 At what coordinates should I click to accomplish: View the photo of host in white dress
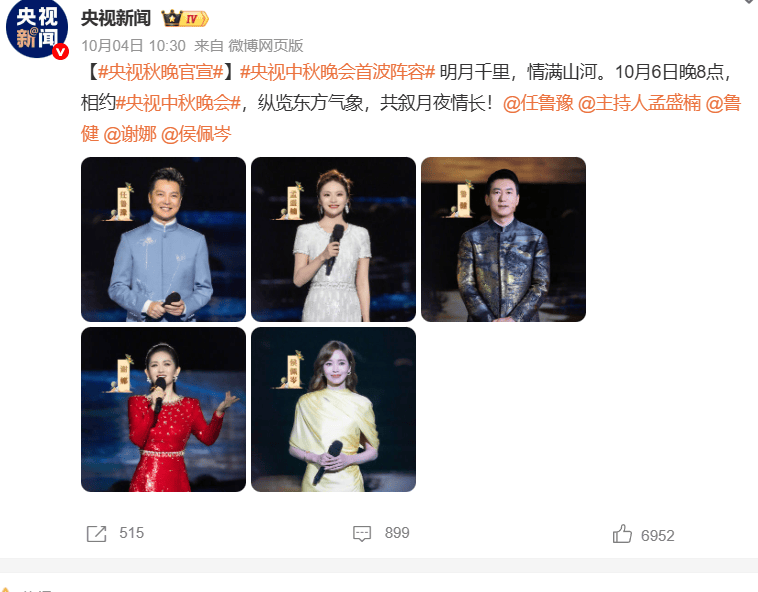pos(333,239)
